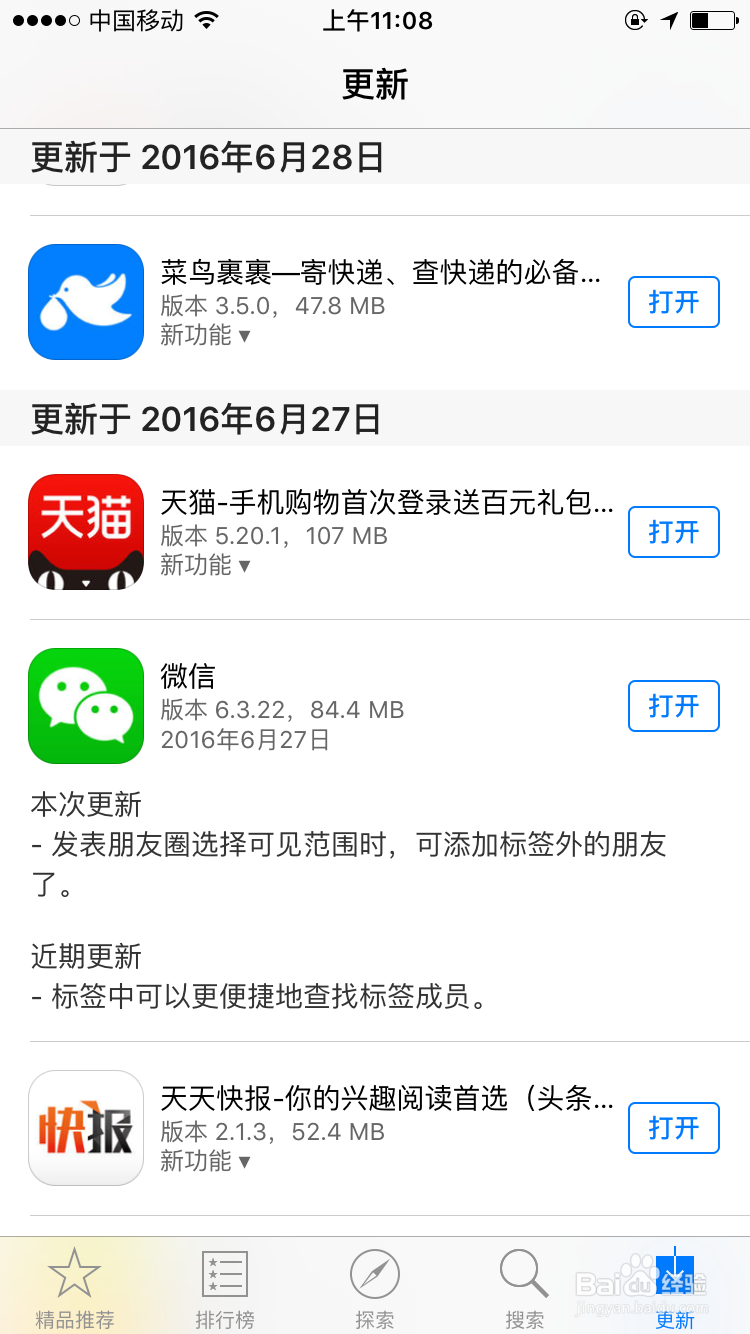Select the 微信 WeChat app icon

(x=85, y=706)
